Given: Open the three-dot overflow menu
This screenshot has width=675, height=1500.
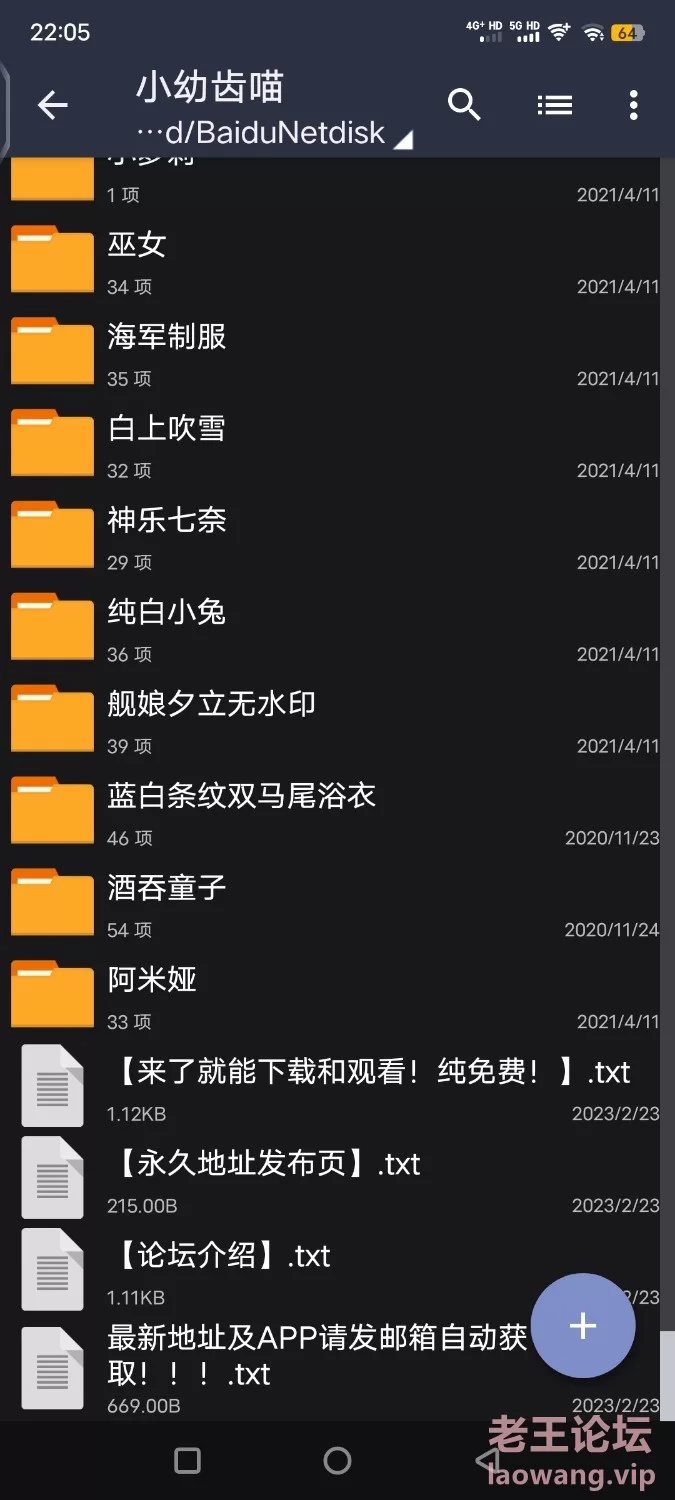Looking at the screenshot, I should (633, 105).
